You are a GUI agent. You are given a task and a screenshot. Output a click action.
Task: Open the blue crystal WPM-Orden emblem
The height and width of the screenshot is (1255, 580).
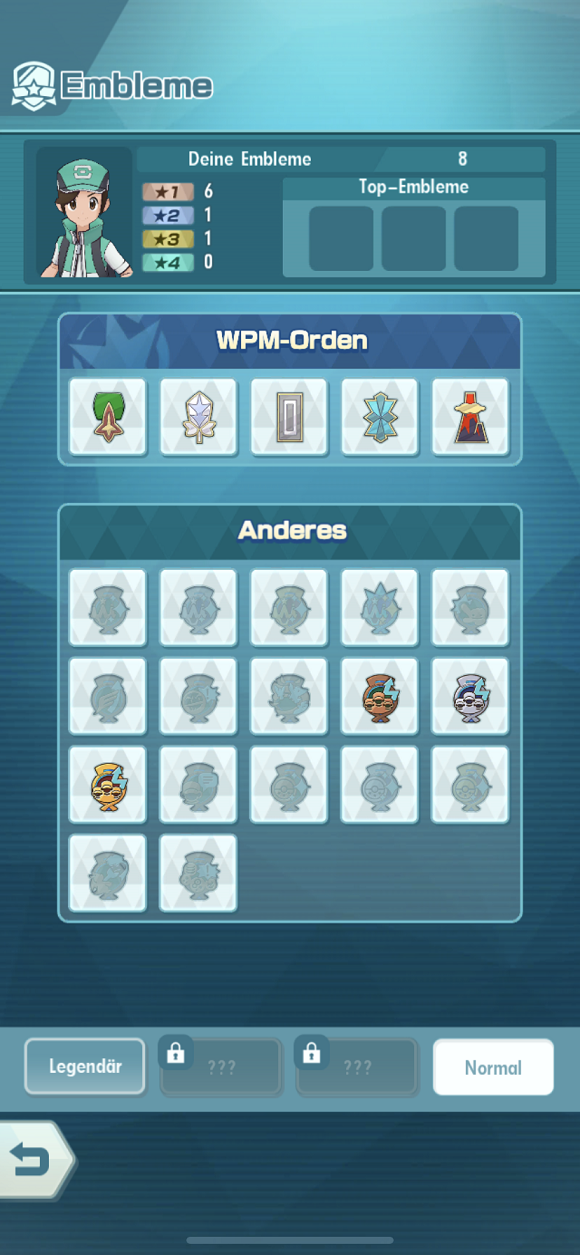(380, 416)
